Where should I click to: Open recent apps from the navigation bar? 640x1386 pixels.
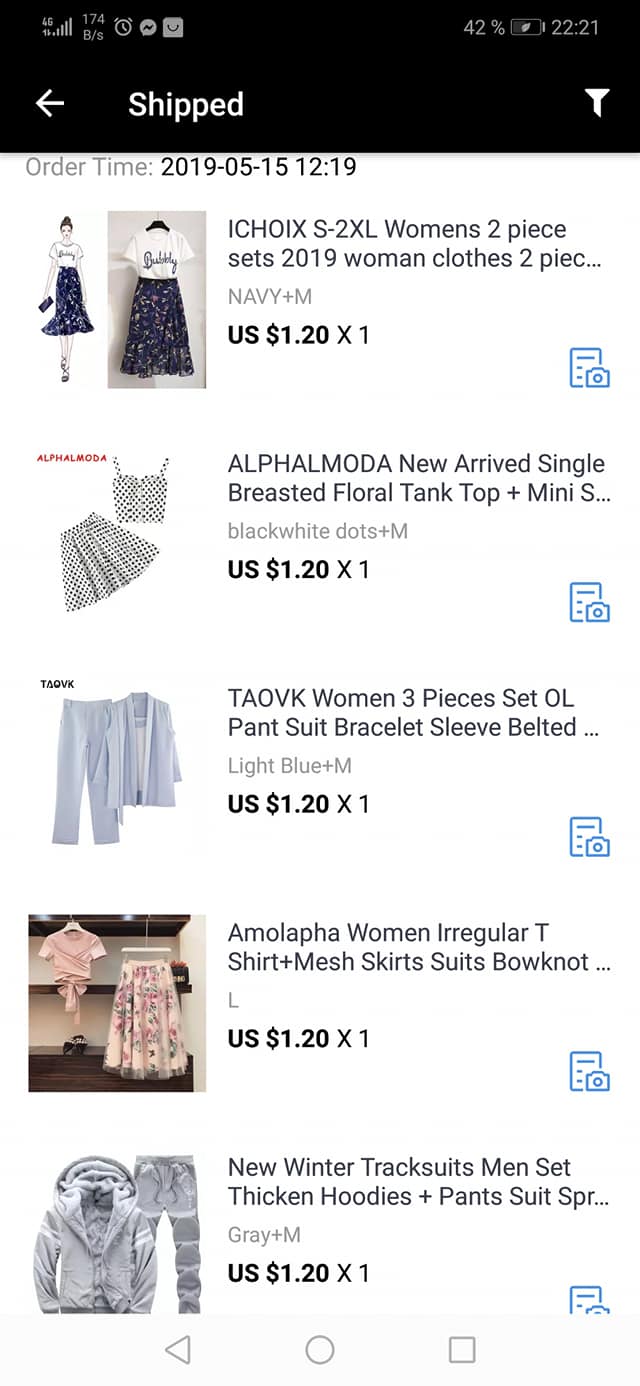(x=462, y=1350)
